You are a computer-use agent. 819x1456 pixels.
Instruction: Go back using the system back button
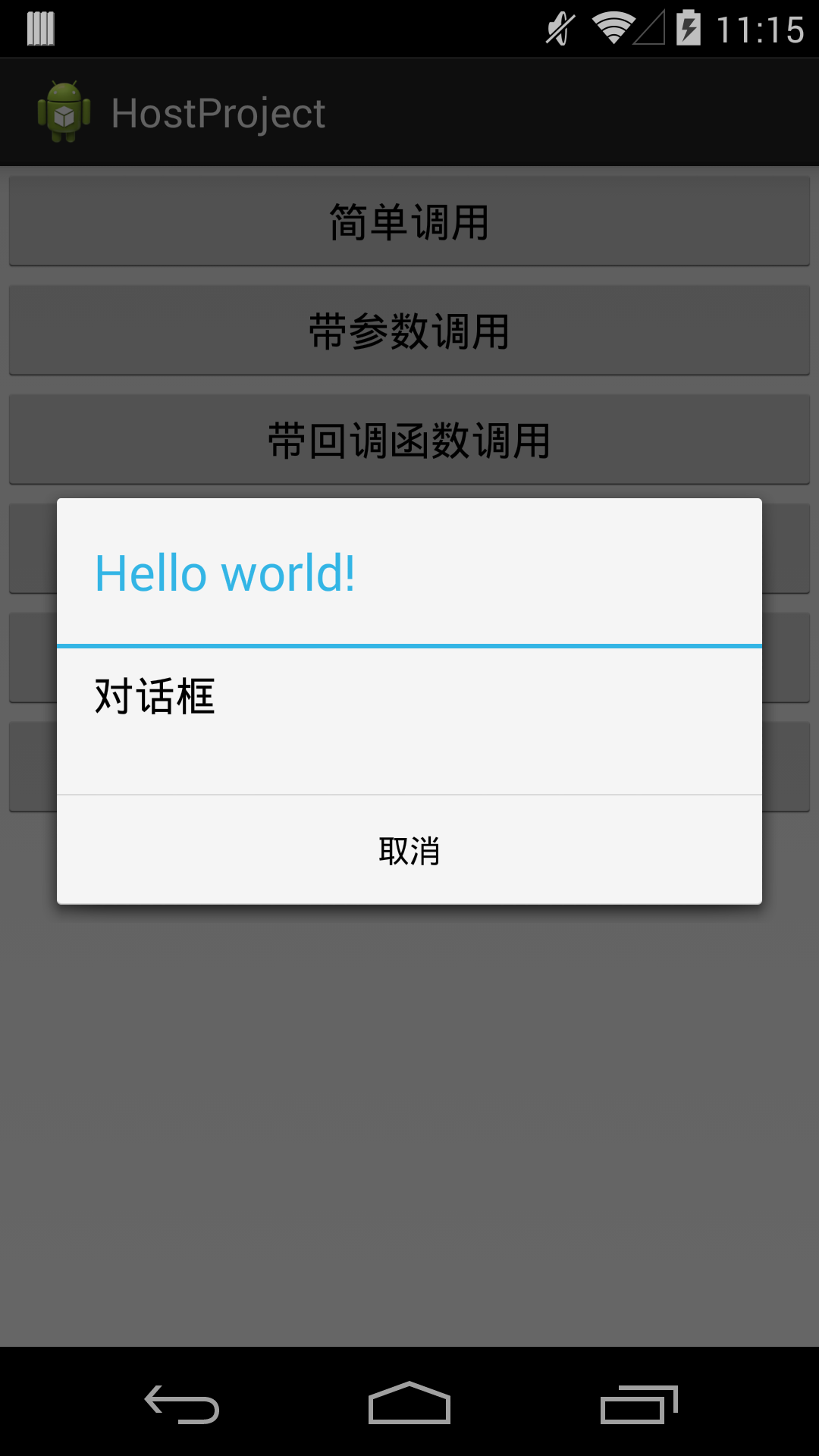click(x=182, y=1404)
